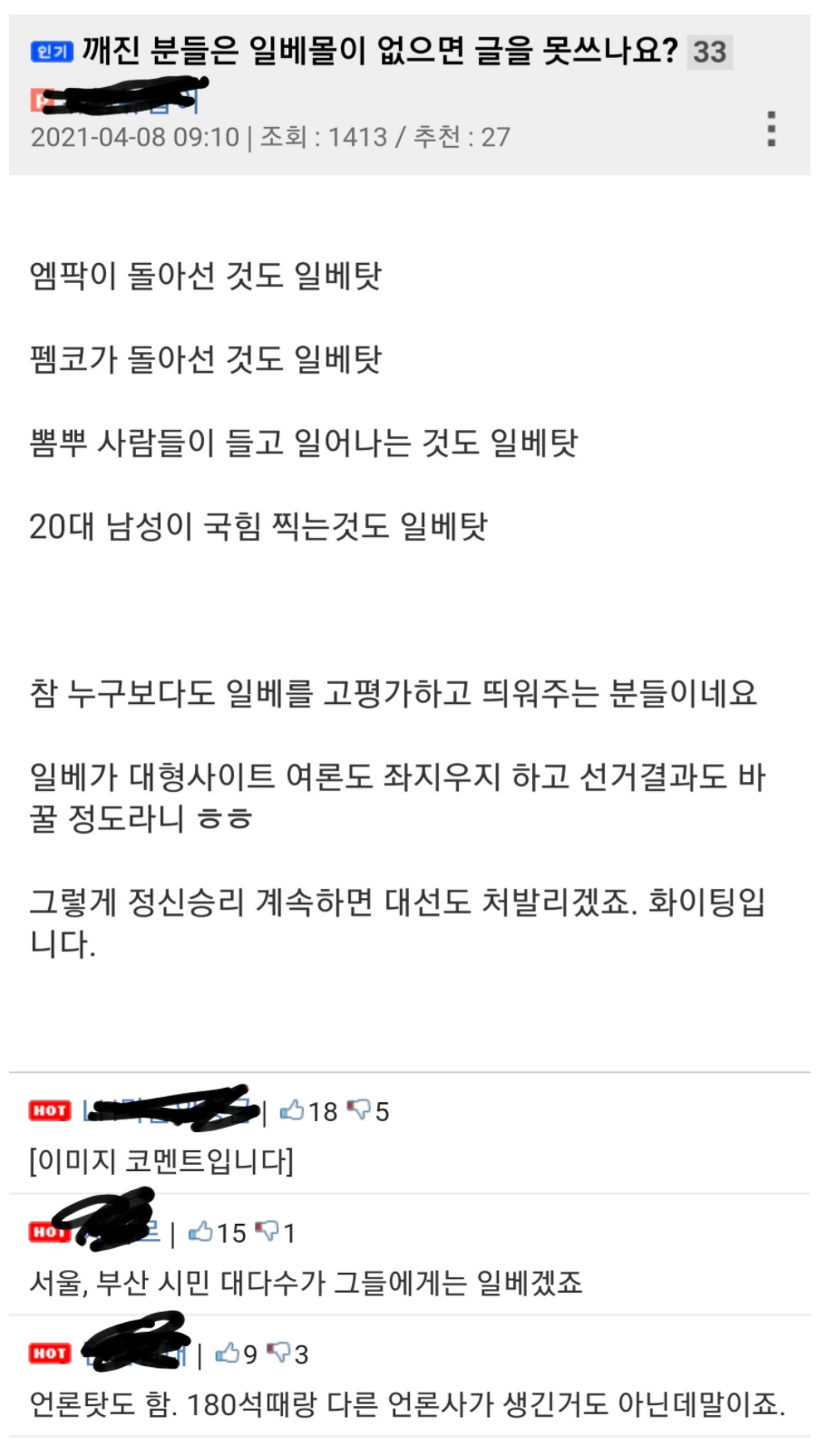Screen dimensions: 817x1456
Task: Downvote the 언론탓도 함 comment
Action: [279, 1353]
